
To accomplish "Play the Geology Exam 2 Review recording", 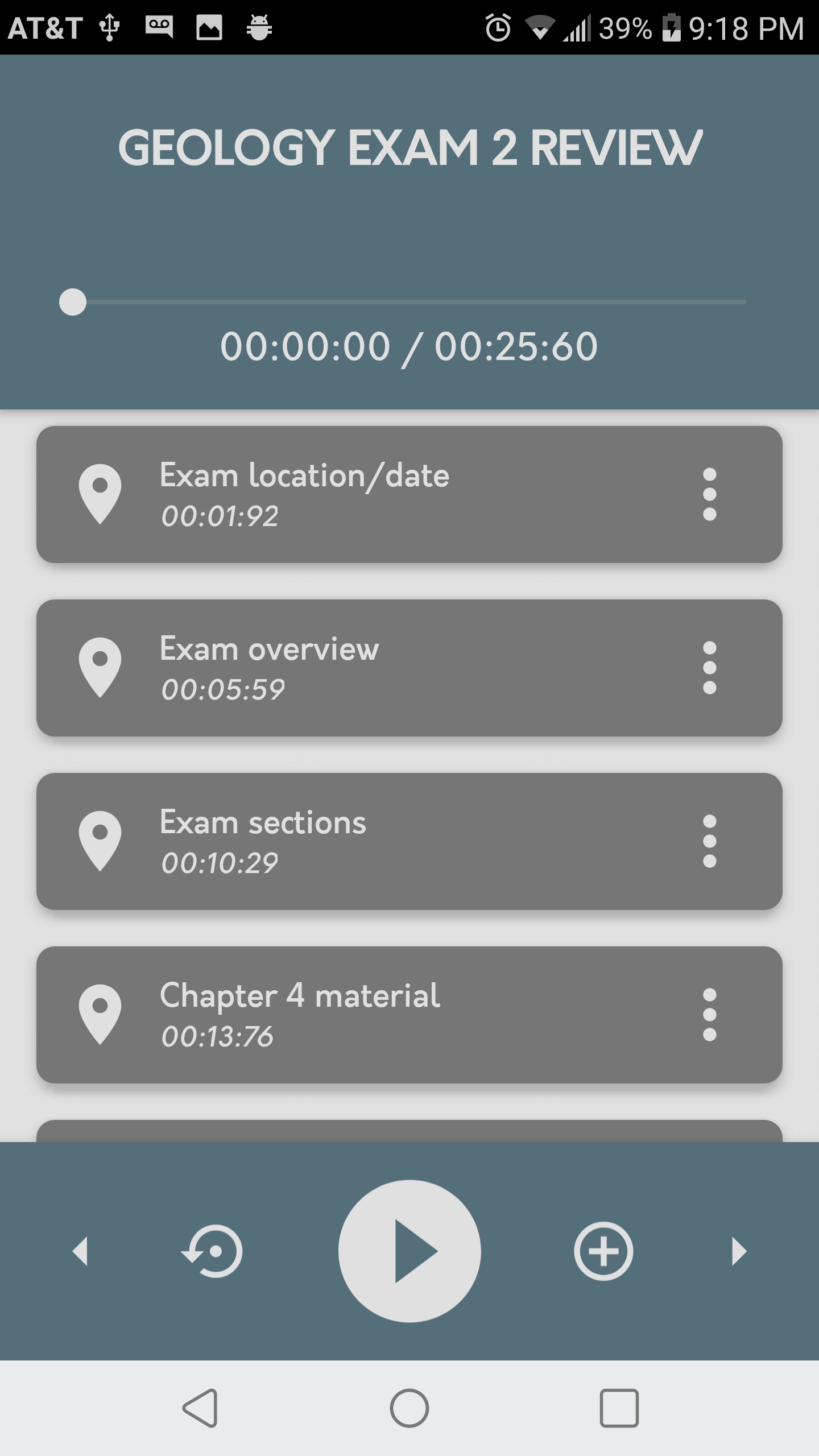I will pos(409,1251).
